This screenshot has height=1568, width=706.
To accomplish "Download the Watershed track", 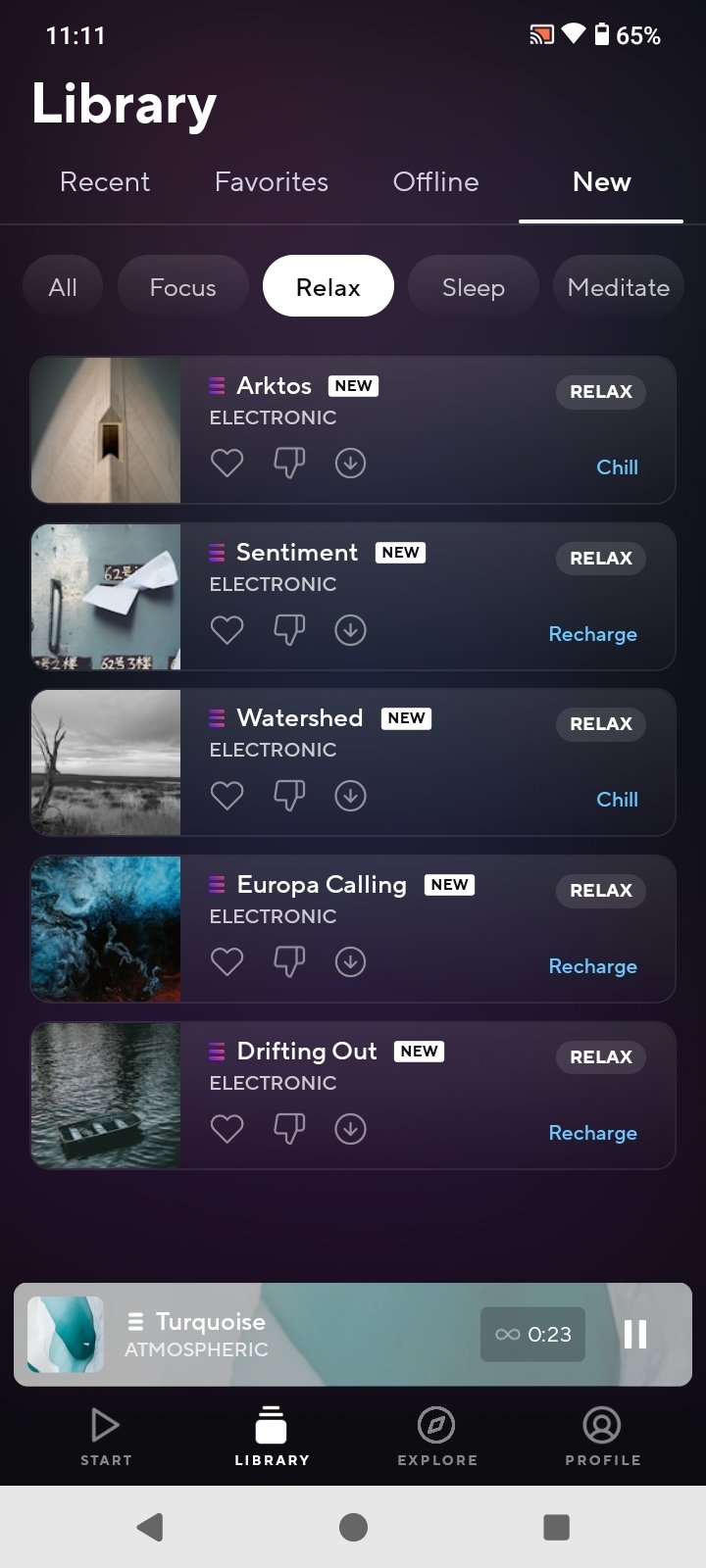I will tap(350, 796).
